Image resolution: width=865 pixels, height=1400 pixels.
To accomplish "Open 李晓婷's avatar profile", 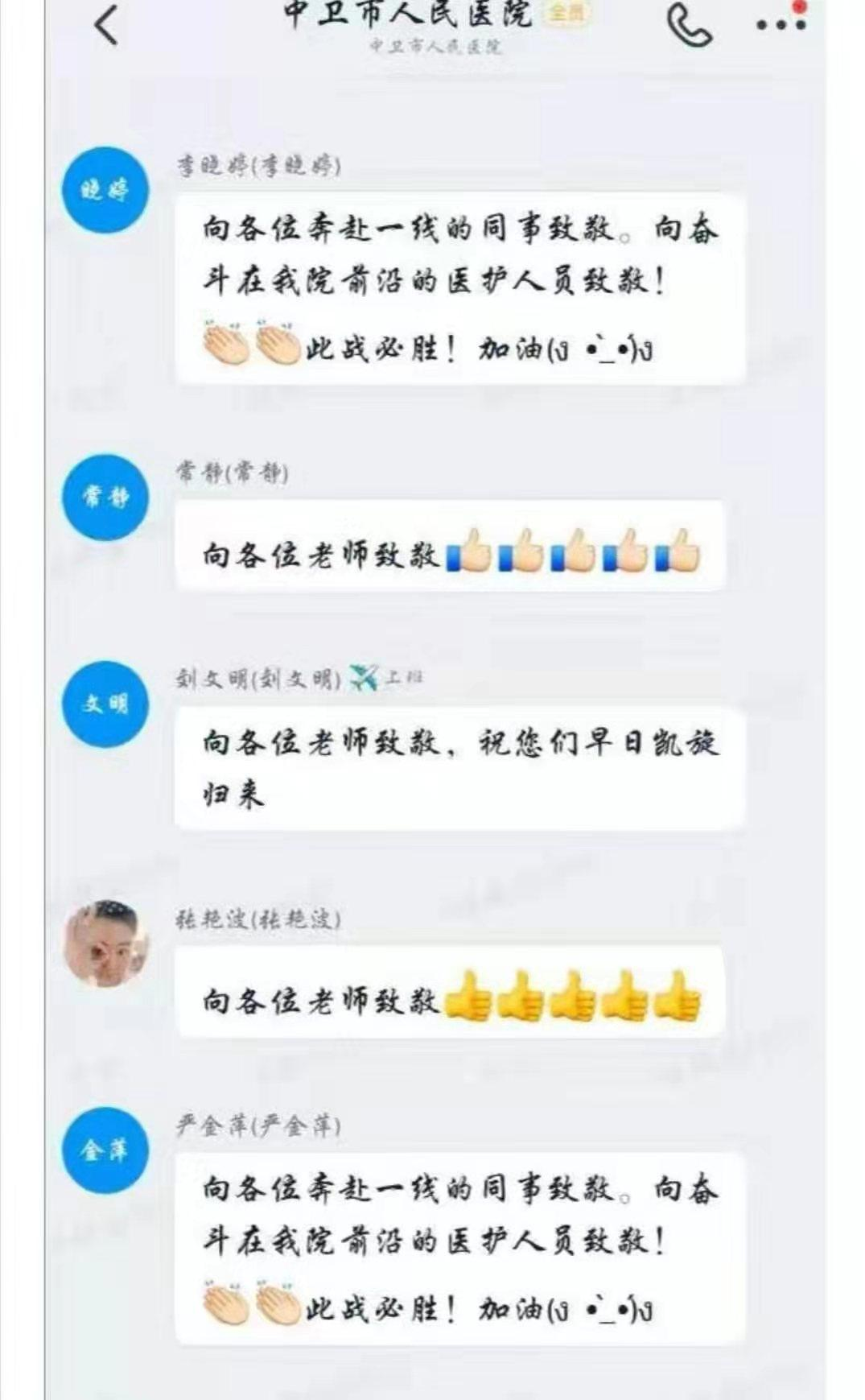I will [105, 190].
